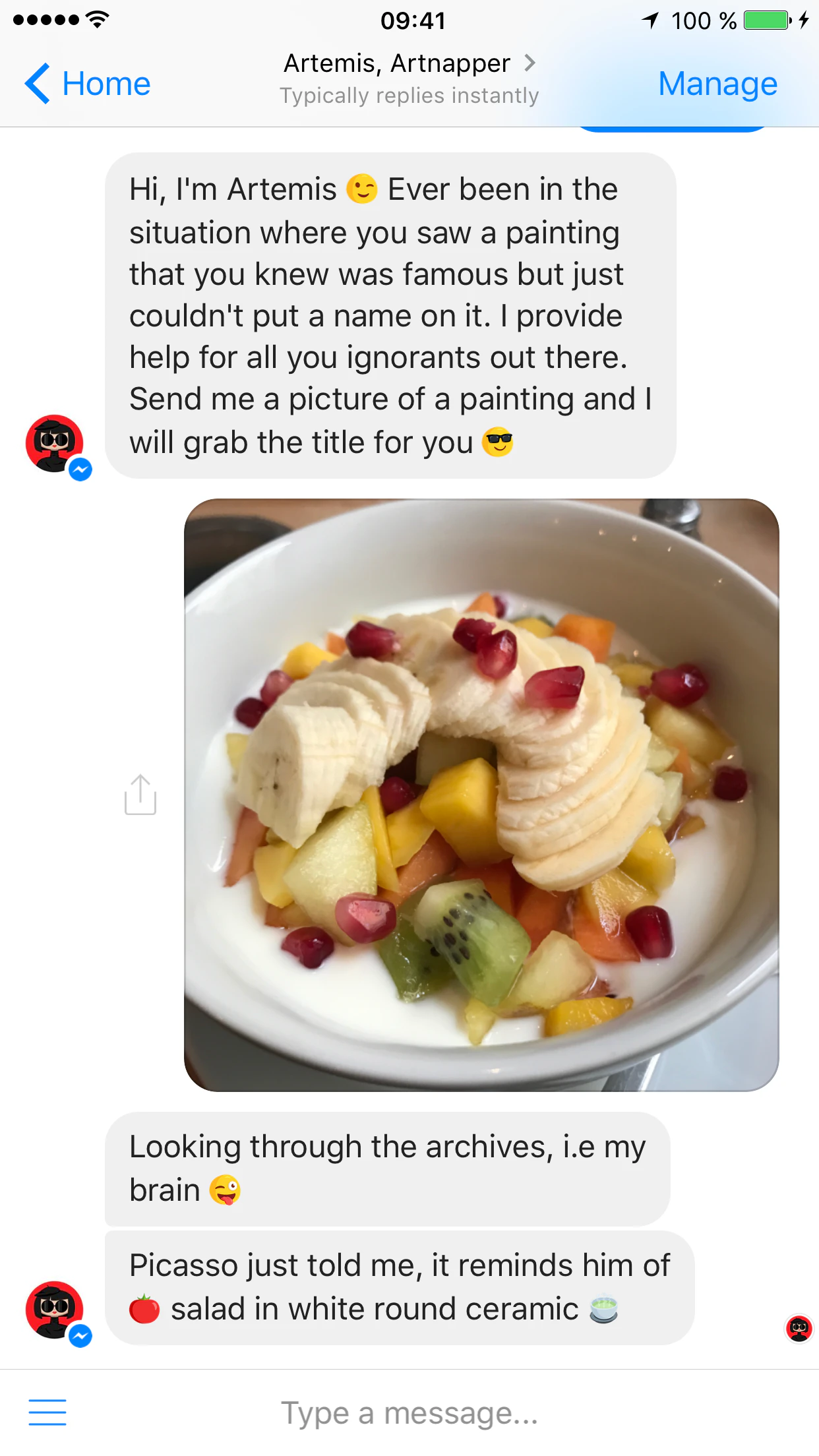Screen dimensions: 819x1456
Task: Open the bot menu icon
Action: (x=47, y=1412)
